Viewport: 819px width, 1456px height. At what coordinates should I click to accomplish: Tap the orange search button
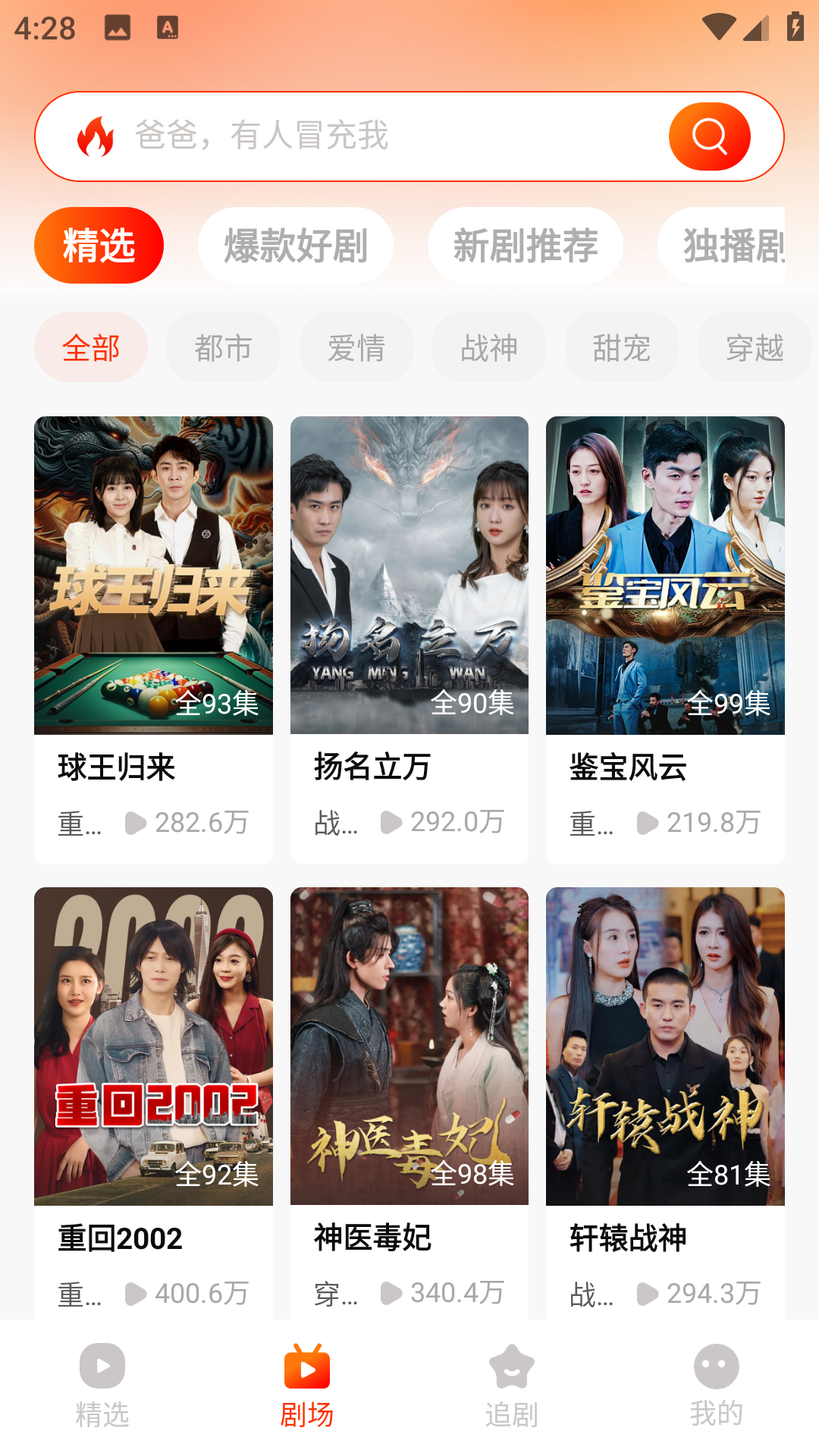[709, 136]
